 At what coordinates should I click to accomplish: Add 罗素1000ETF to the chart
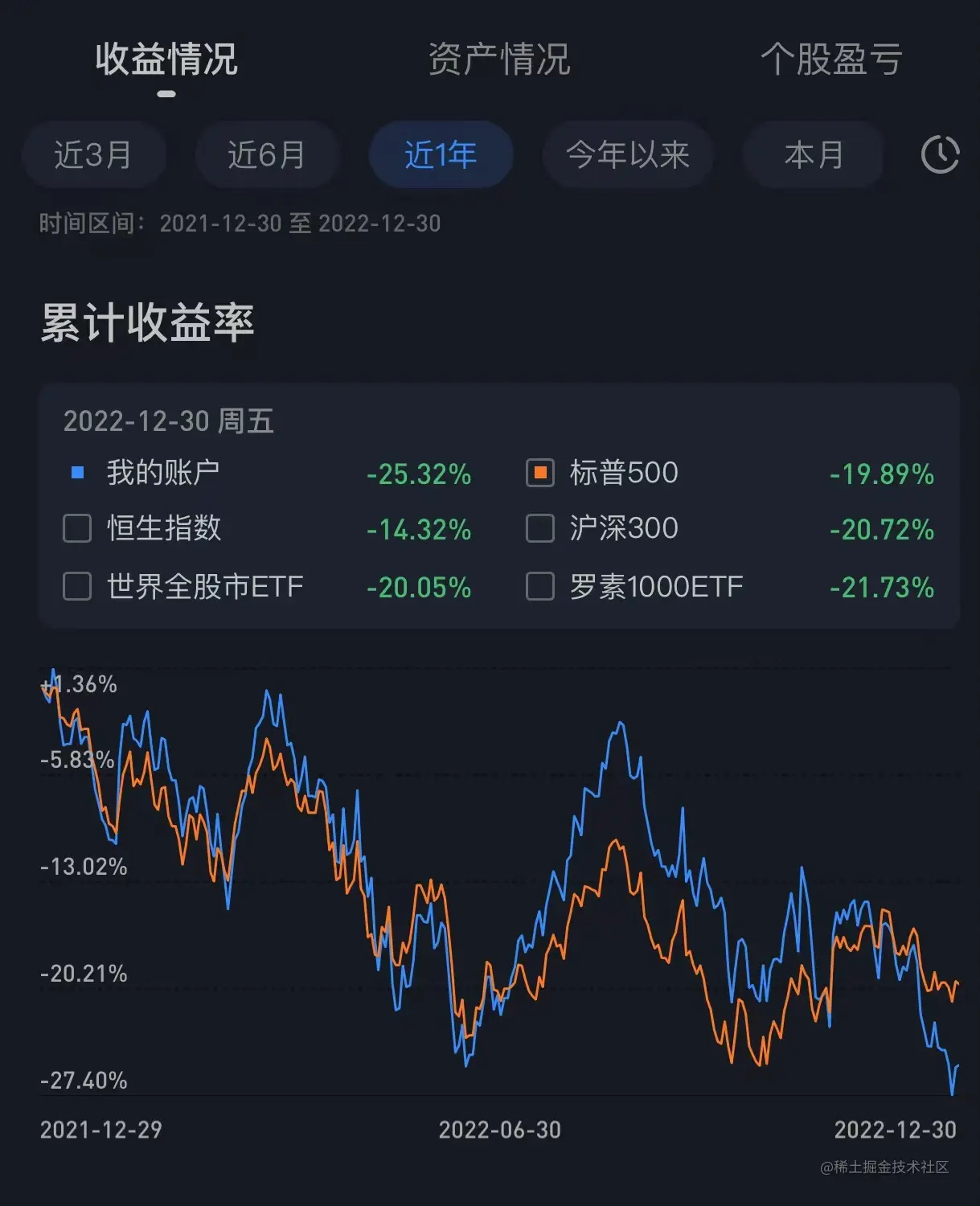(x=540, y=586)
